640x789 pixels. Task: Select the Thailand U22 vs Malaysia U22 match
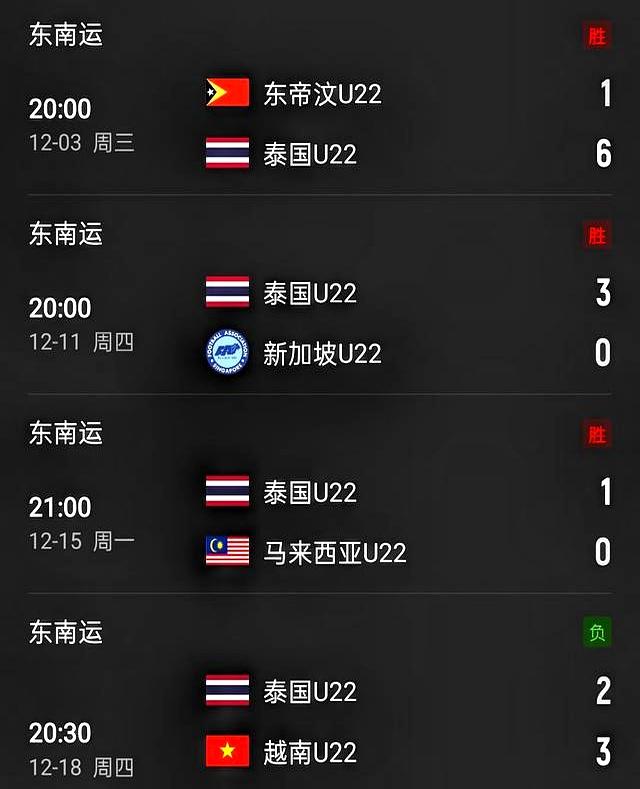(320, 522)
